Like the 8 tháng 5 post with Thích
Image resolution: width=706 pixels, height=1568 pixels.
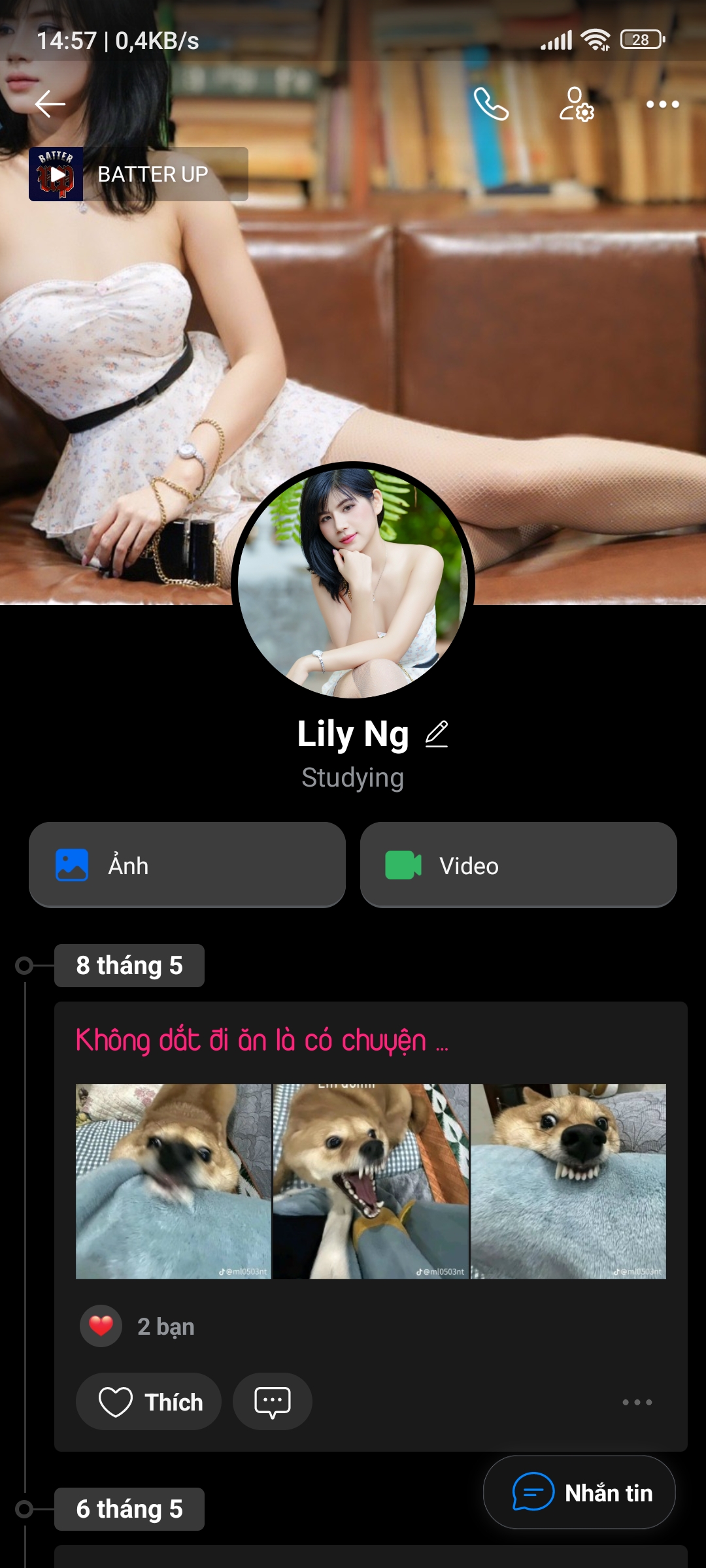tap(149, 1402)
